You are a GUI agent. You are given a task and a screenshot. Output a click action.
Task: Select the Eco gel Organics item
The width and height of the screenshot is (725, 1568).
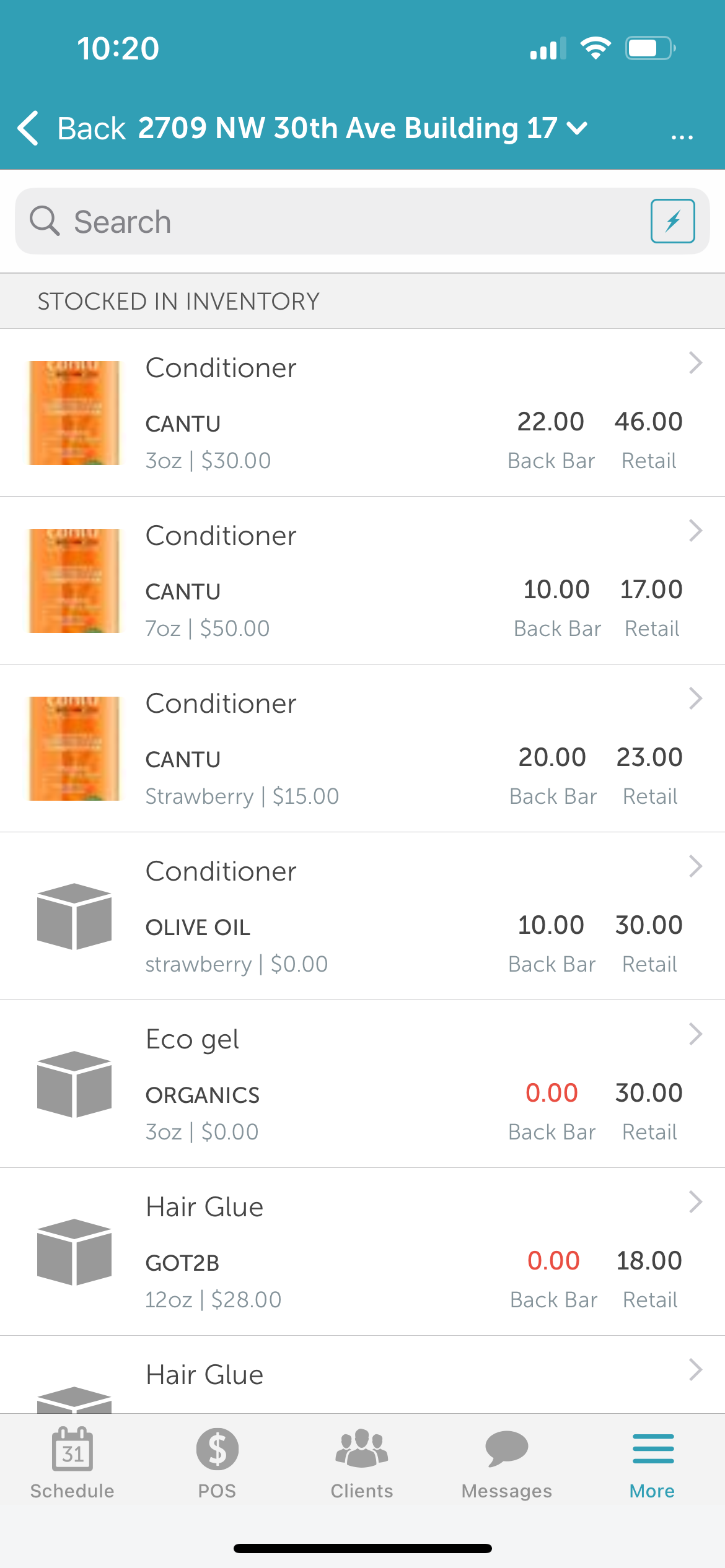click(362, 1084)
